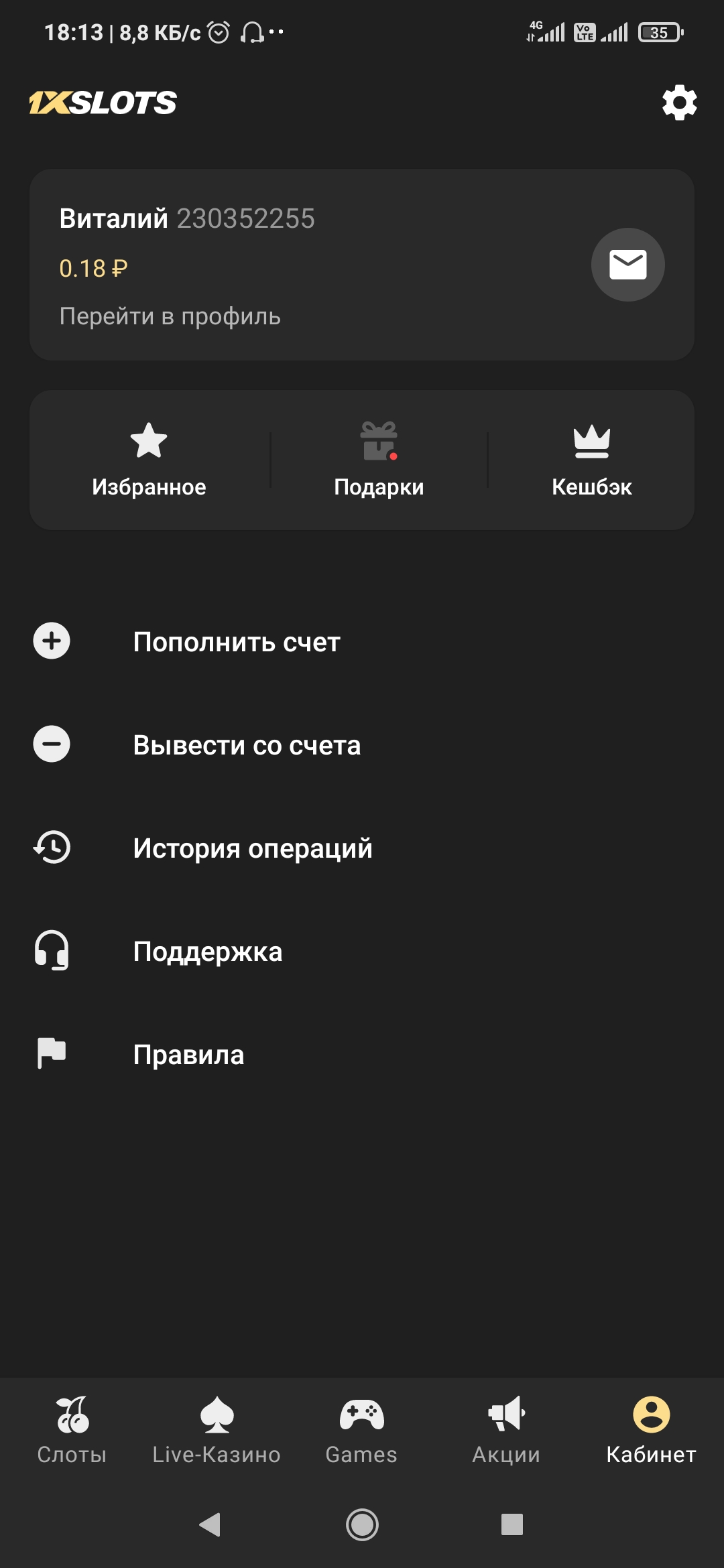This screenshot has width=724, height=1568.
Task: Open Кешбэк cashback section
Action: click(591, 460)
